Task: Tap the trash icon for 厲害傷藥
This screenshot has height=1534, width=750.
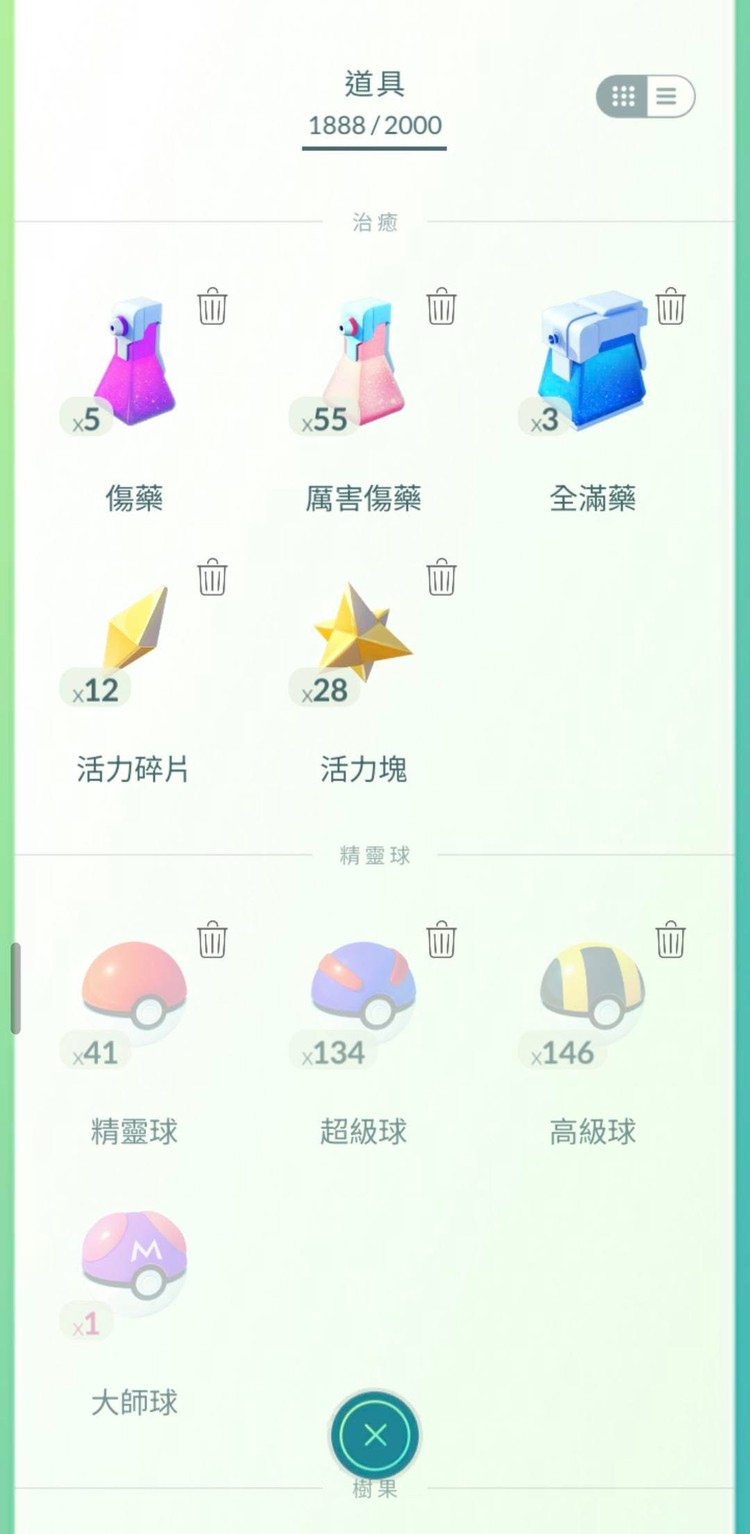Action: click(x=441, y=306)
